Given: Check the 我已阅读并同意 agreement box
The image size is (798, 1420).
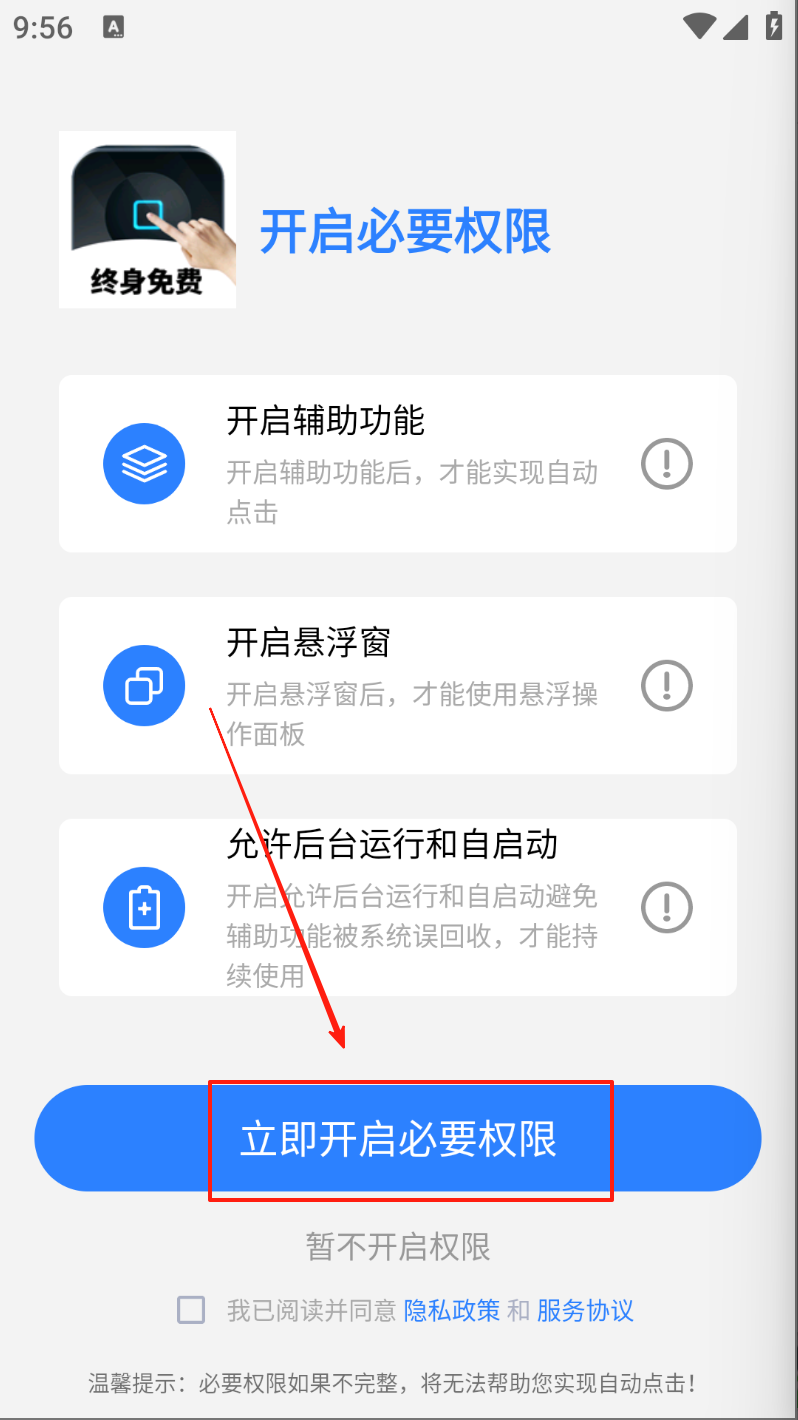Looking at the screenshot, I should 191,1310.
